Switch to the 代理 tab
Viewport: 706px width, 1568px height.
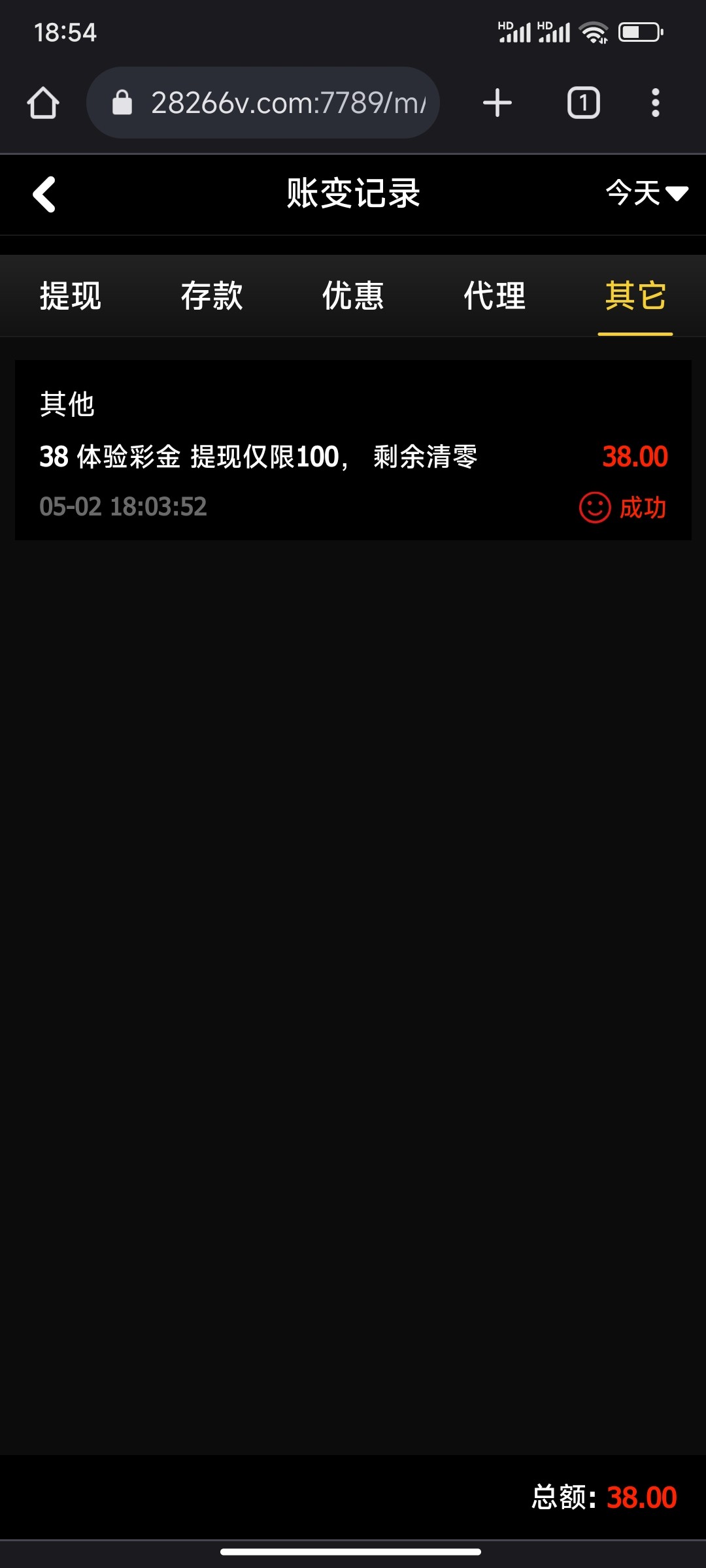[494, 296]
